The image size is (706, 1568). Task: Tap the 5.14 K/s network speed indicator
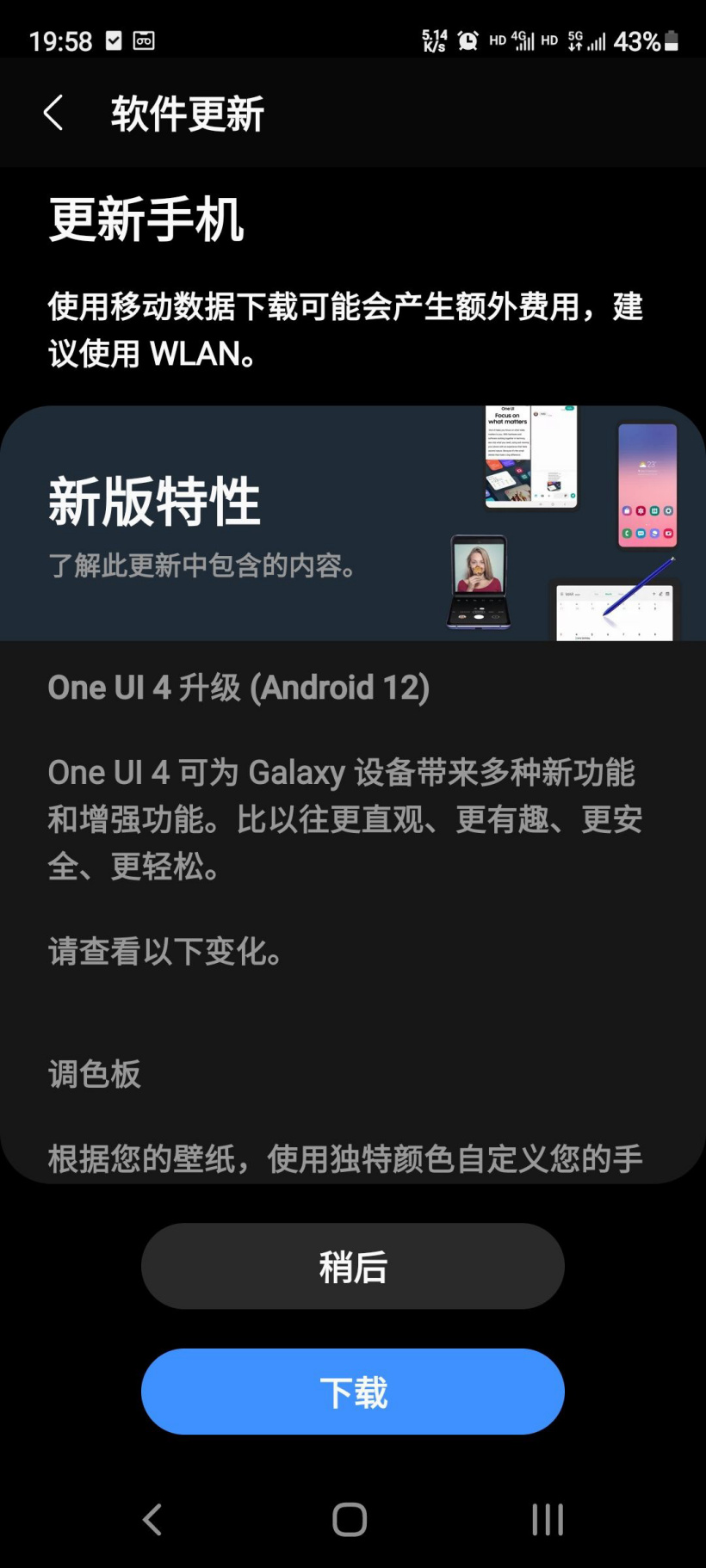click(435, 39)
